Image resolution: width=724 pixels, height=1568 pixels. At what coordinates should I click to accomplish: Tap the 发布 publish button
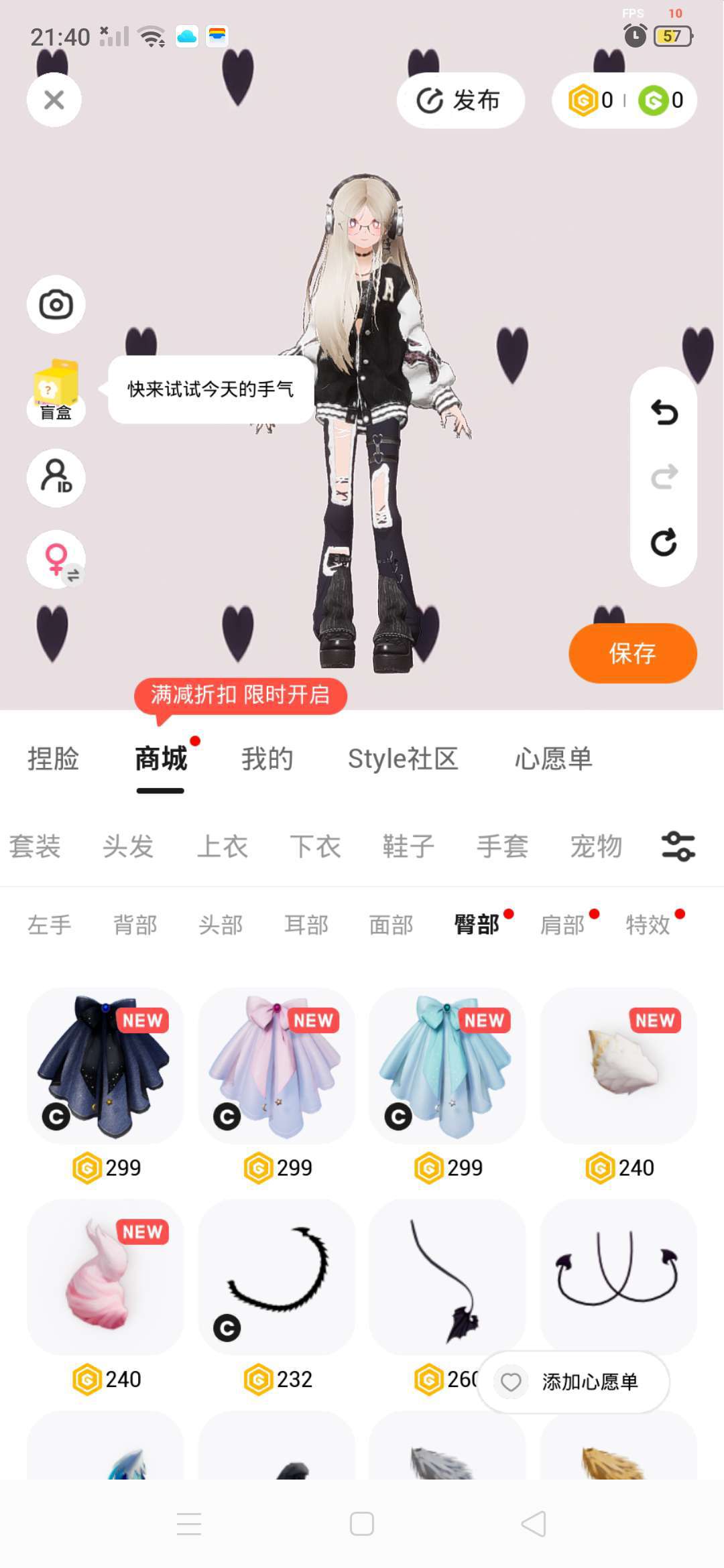pos(460,101)
